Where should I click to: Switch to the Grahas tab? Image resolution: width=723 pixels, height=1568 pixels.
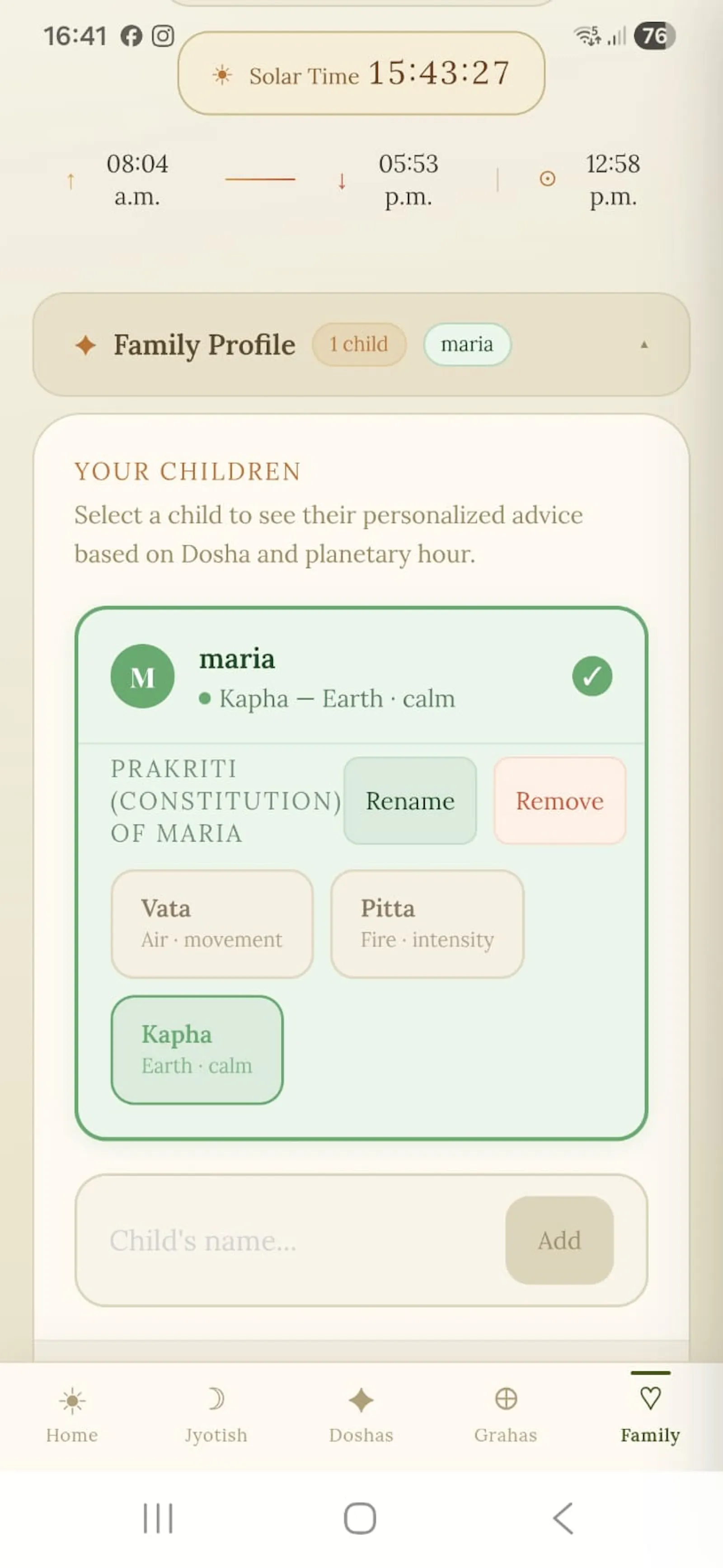506,1415
